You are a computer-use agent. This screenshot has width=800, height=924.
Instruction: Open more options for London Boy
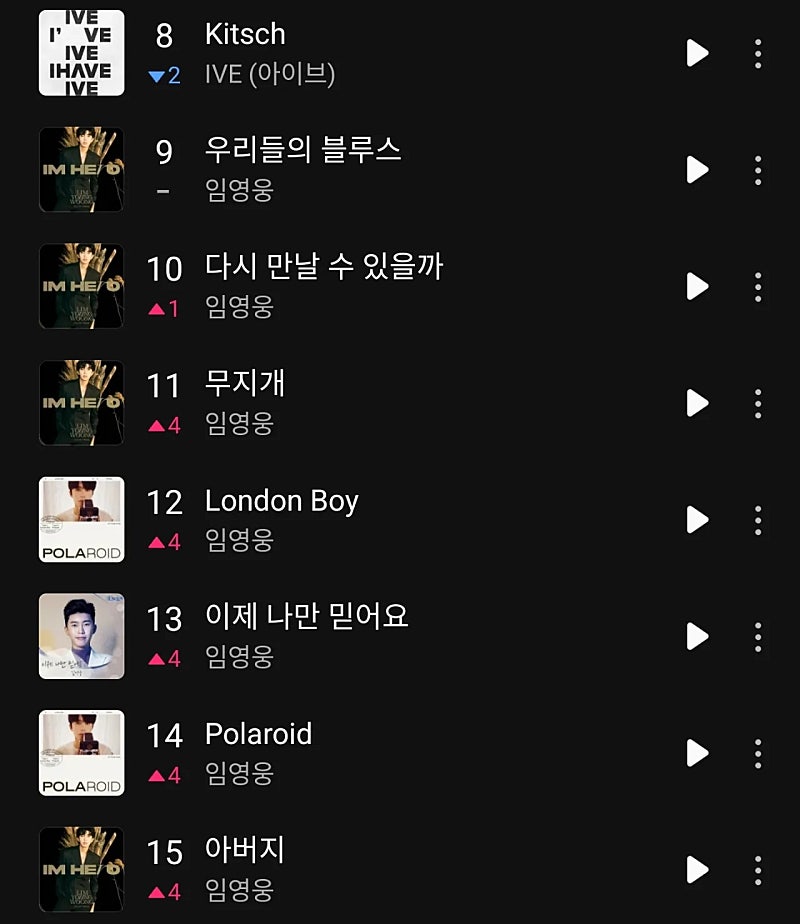point(758,520)
